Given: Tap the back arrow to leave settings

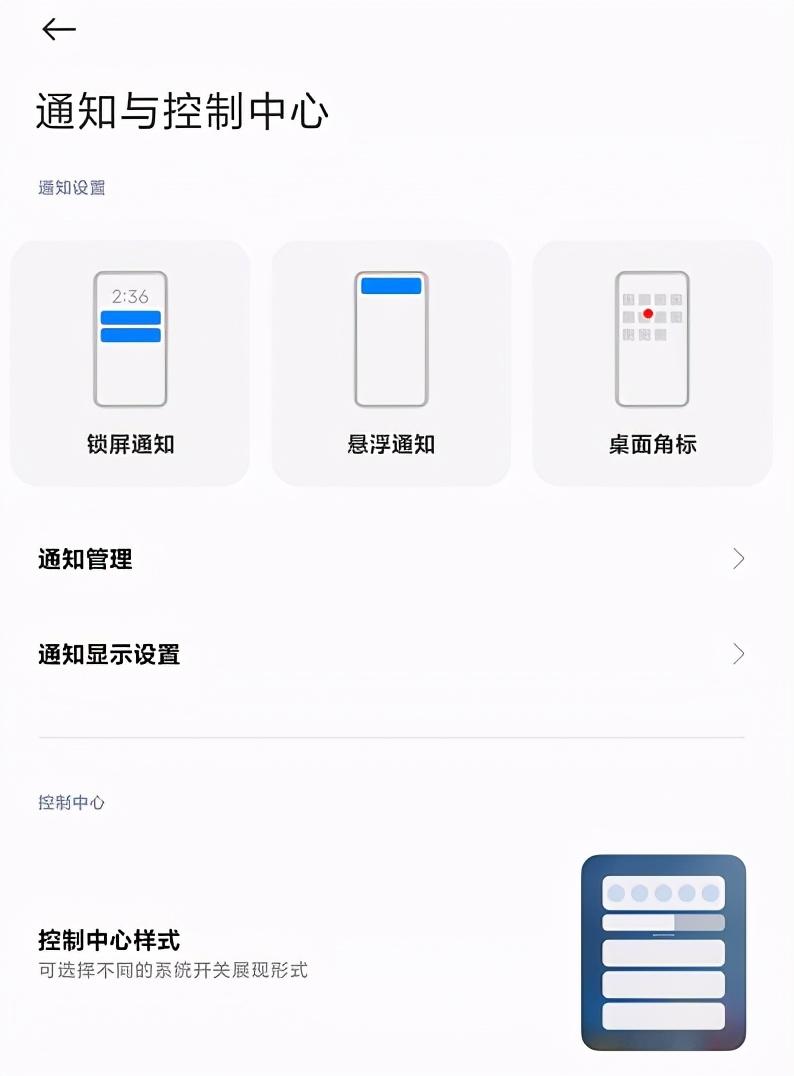Looking at the screenshot, I should 57,29.
